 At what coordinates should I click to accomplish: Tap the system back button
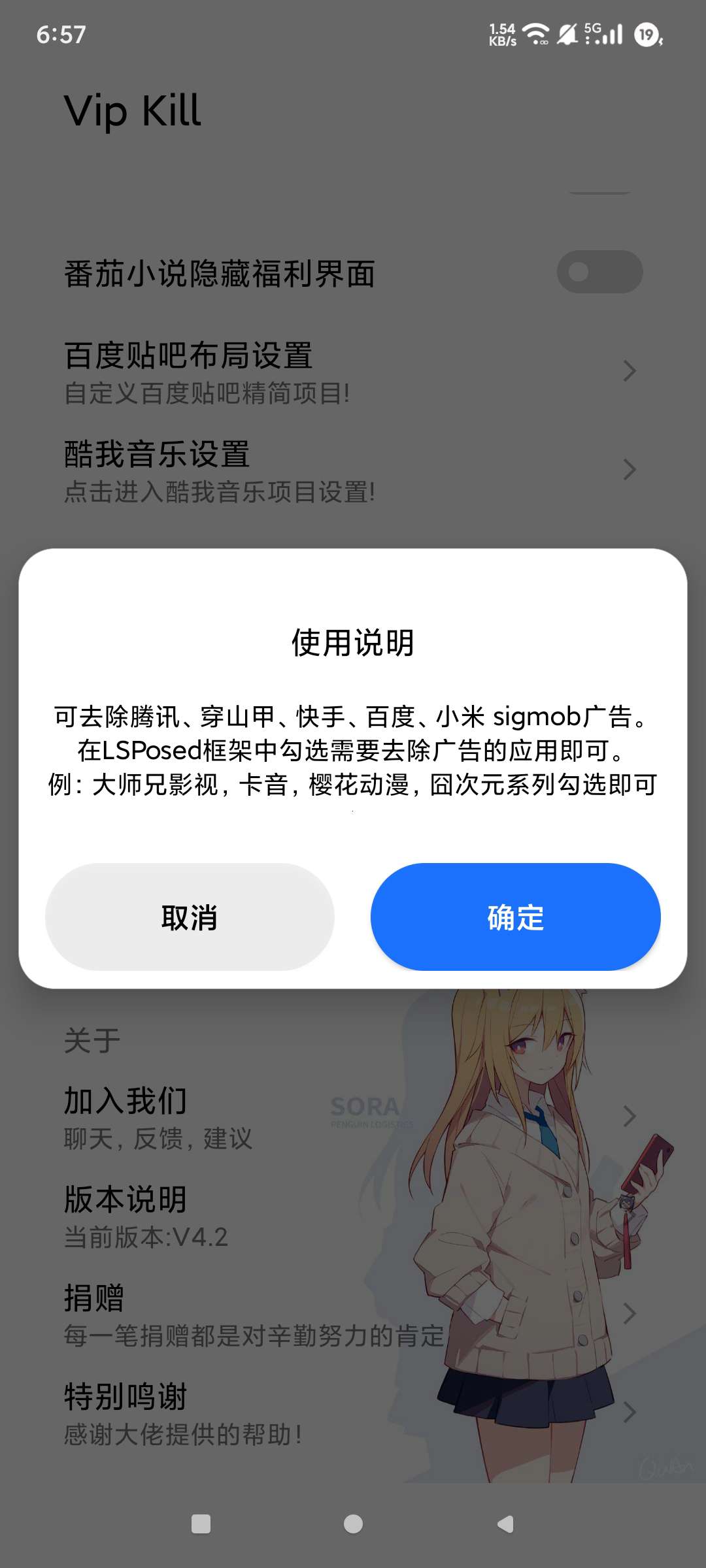click(505, 1524)
